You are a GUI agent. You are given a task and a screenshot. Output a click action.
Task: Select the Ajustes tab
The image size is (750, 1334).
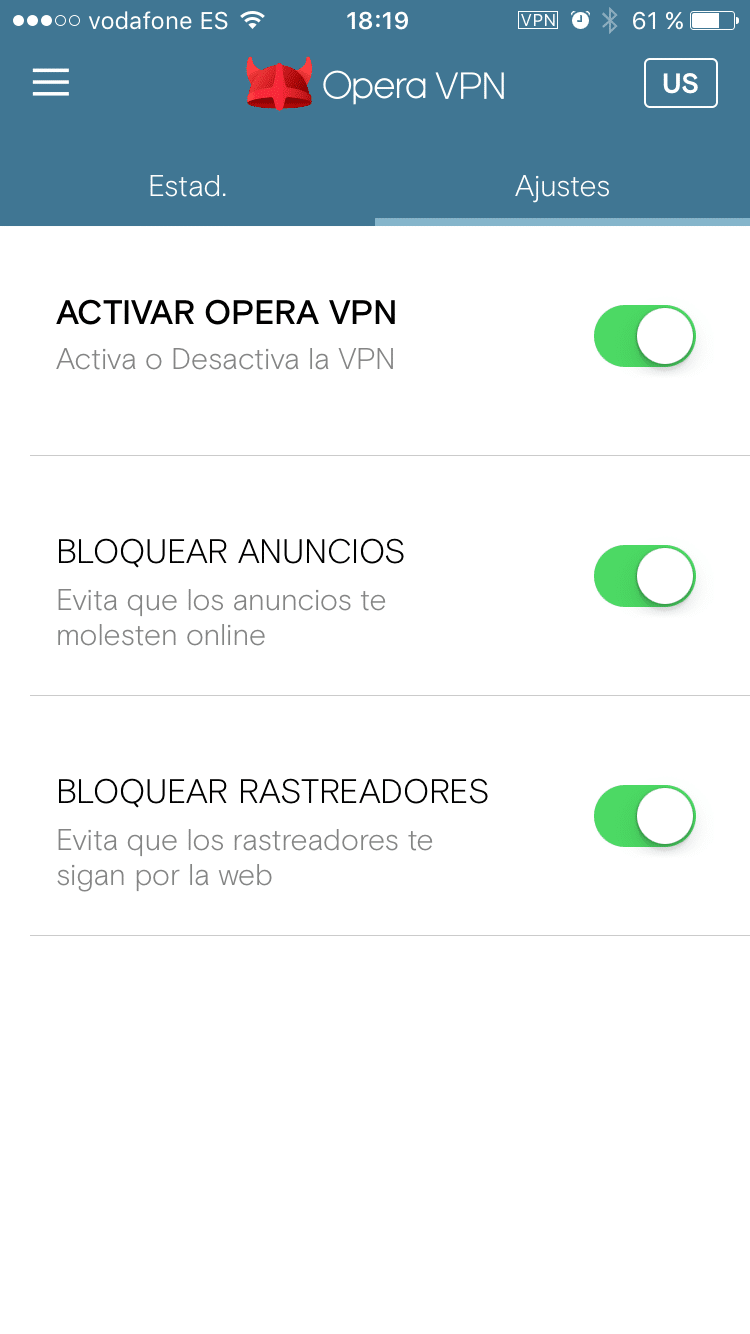tap(562, 187)
